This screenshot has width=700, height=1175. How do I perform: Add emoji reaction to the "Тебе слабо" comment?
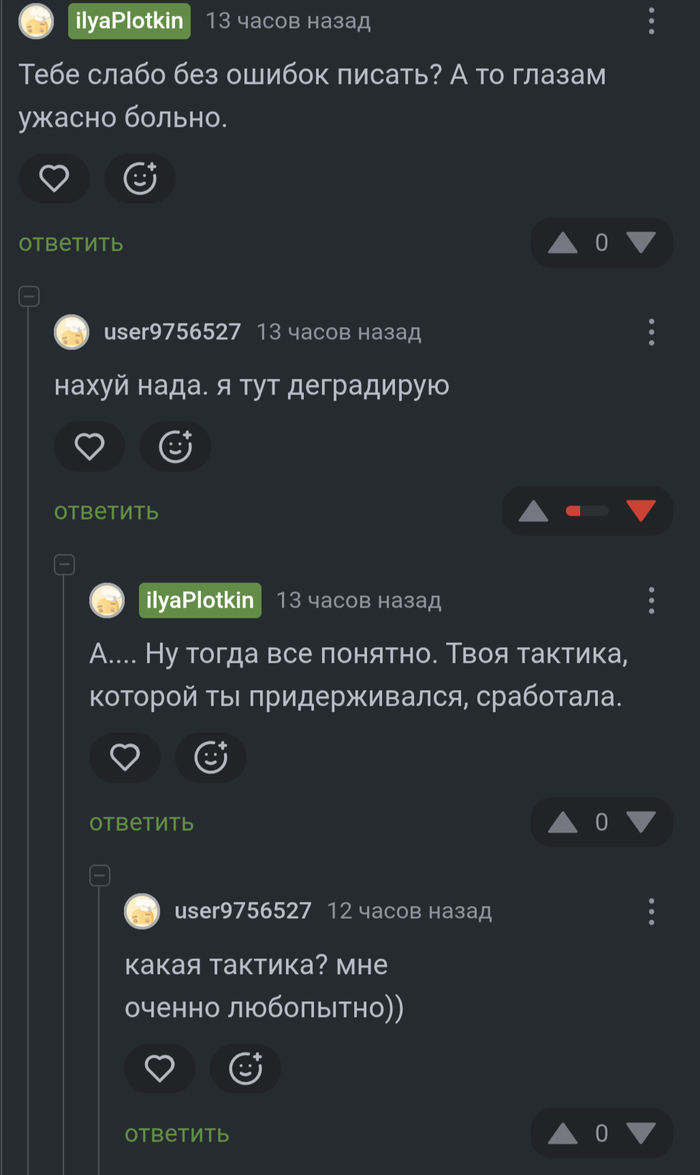click(x=140, y=179)
